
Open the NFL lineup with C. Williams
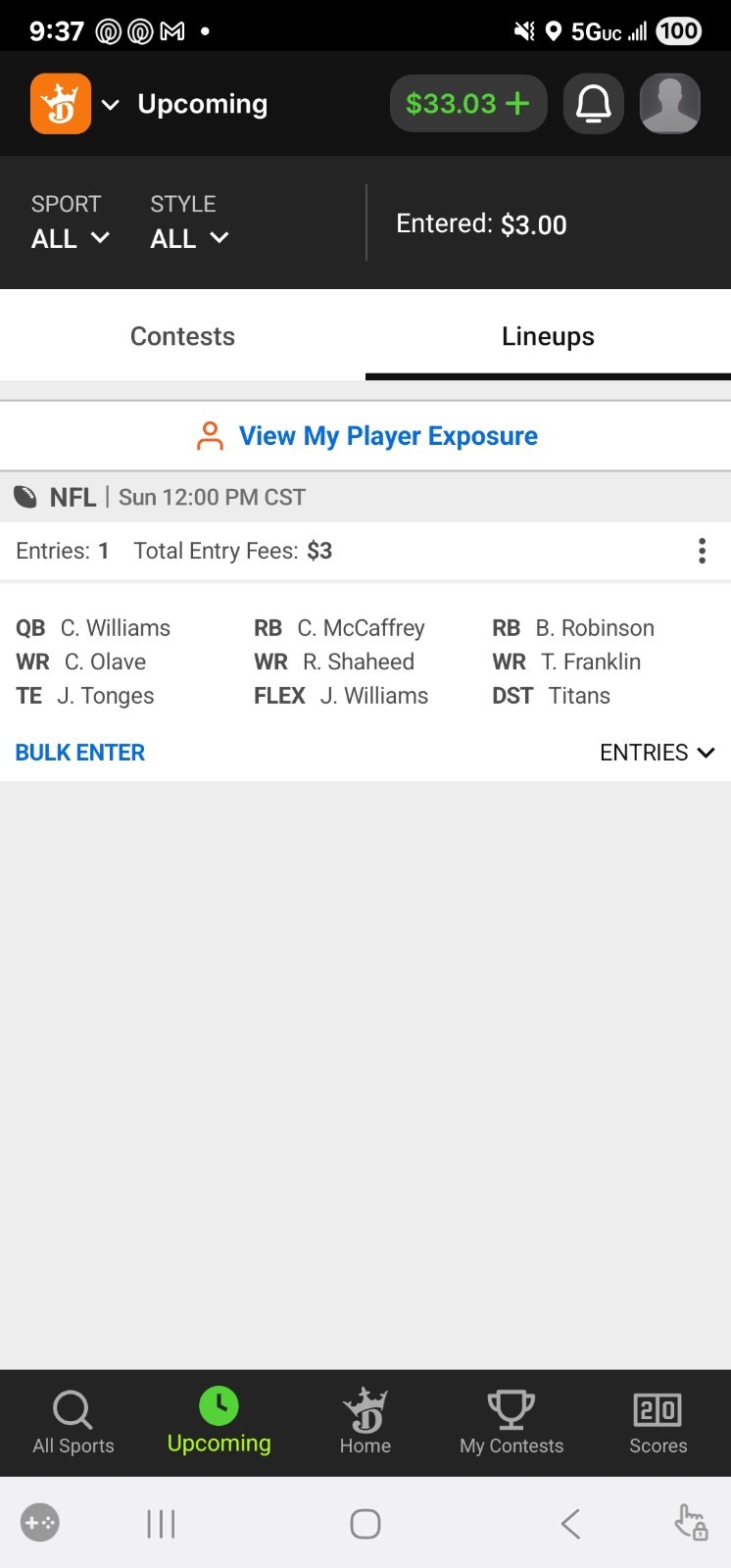(x=365, y=661)
